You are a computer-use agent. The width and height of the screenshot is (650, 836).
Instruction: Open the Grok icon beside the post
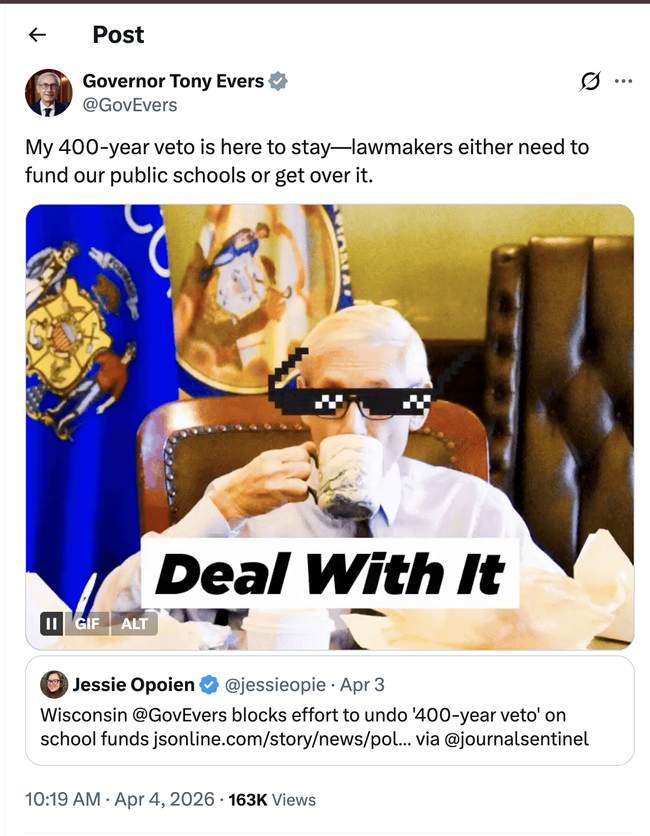(x=589, y=83)
